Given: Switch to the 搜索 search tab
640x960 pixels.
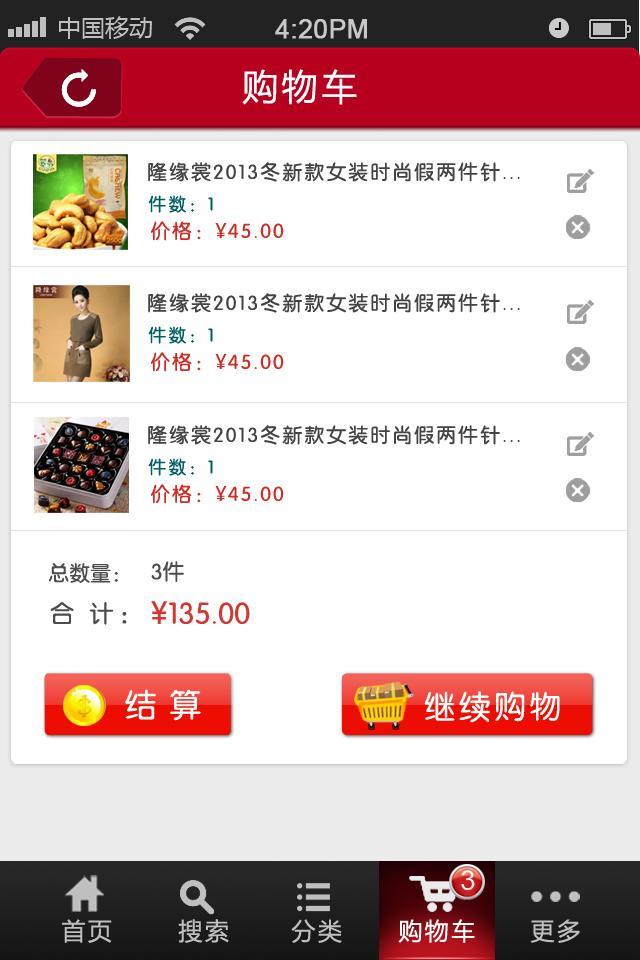Looking at the screenshot, I should [203, 911].
